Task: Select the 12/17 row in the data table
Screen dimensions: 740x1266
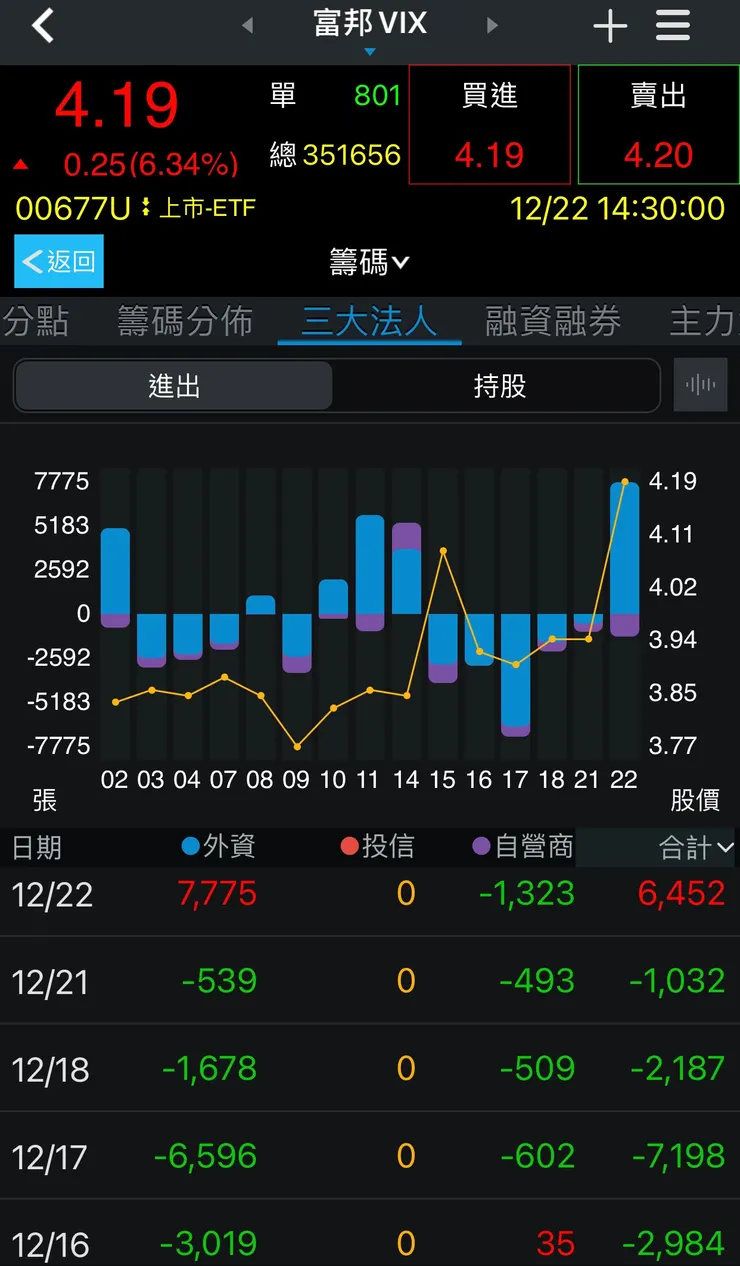Action: click(x=370, y=1156)
